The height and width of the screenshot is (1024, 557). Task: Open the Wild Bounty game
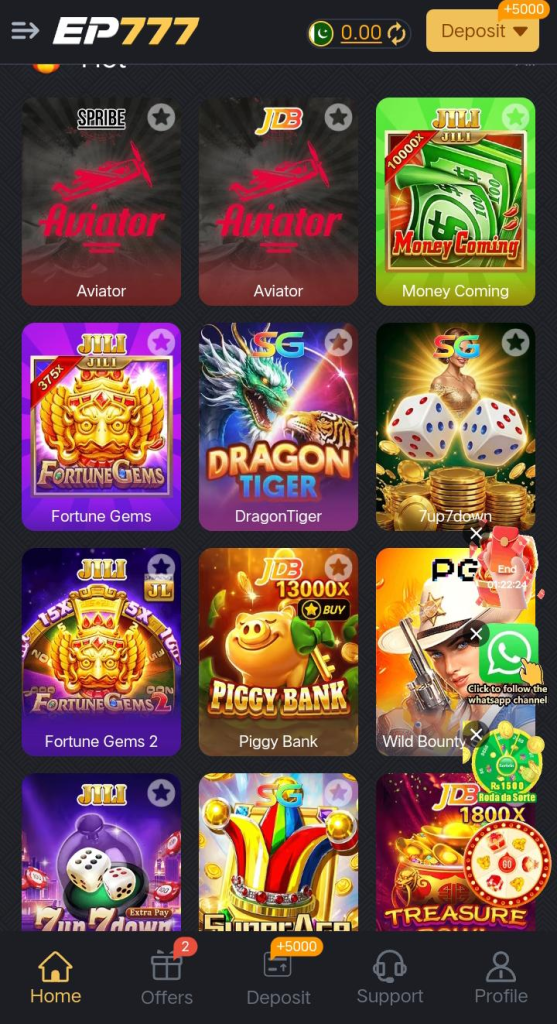[424, 652]
